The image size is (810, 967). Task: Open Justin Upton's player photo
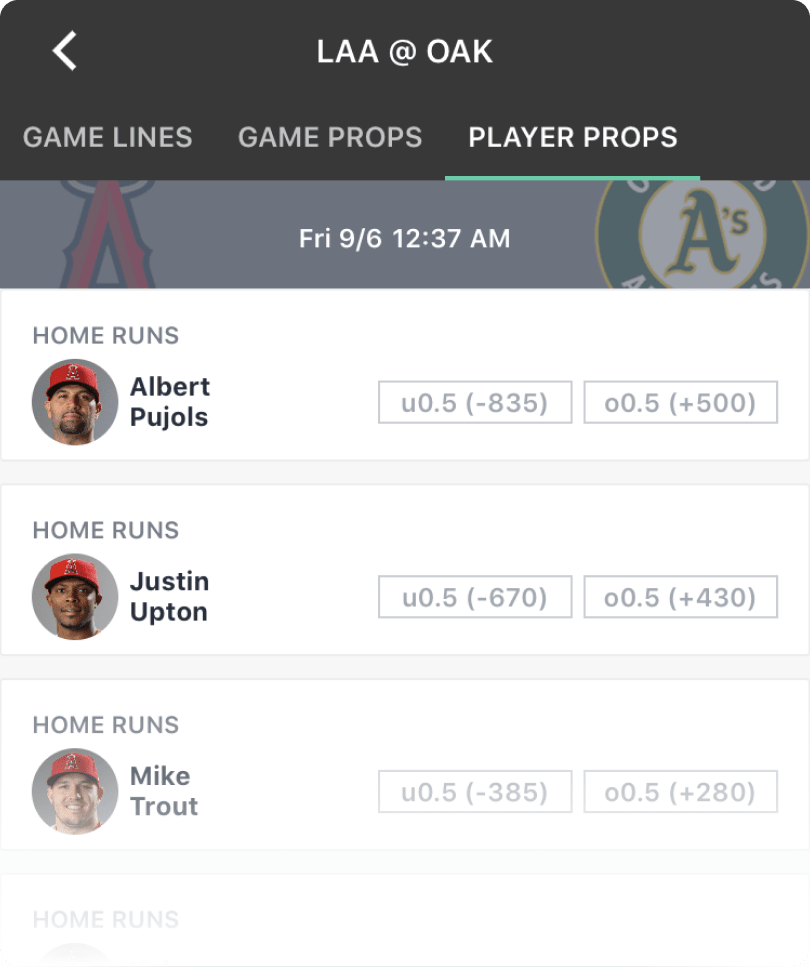tap(74, 597)
